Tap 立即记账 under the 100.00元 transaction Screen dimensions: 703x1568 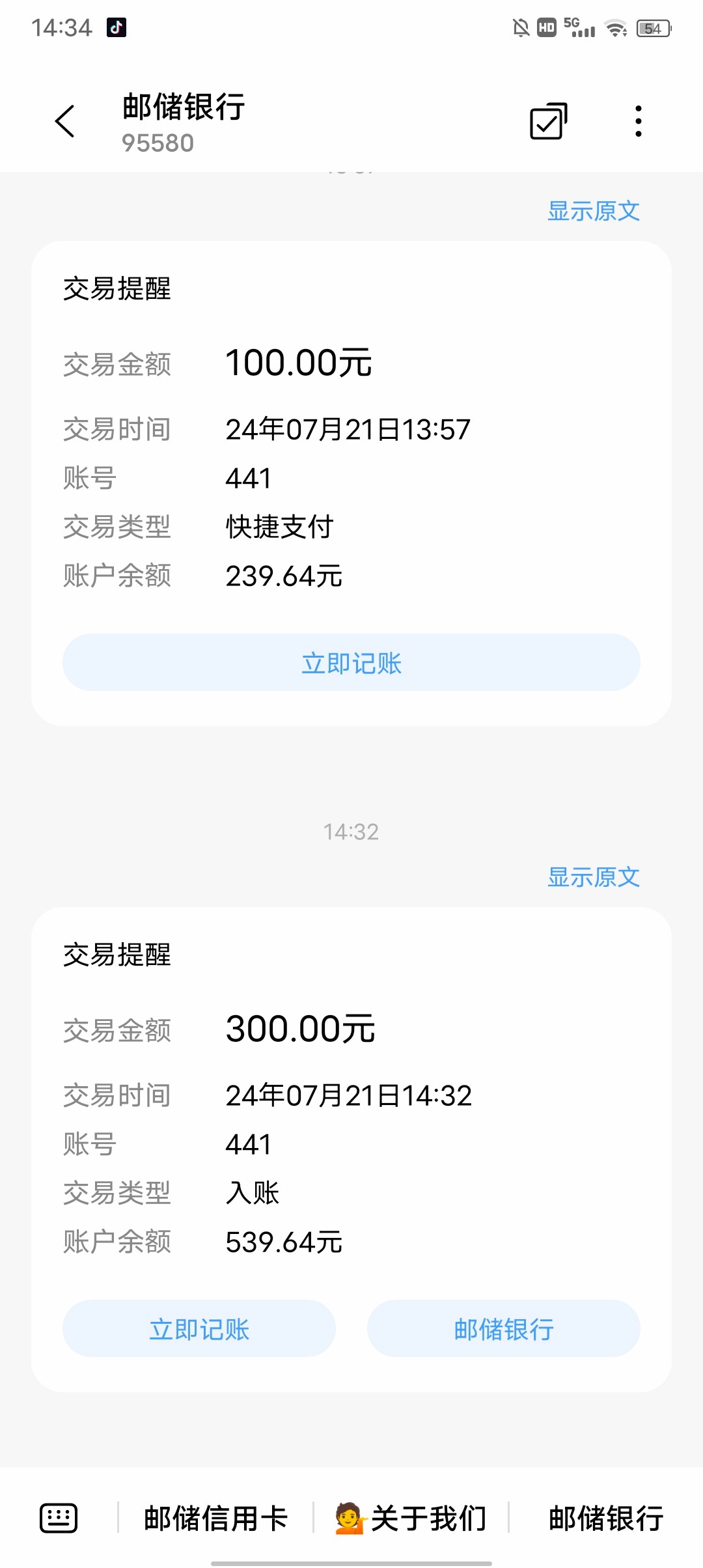click(351, 663)
